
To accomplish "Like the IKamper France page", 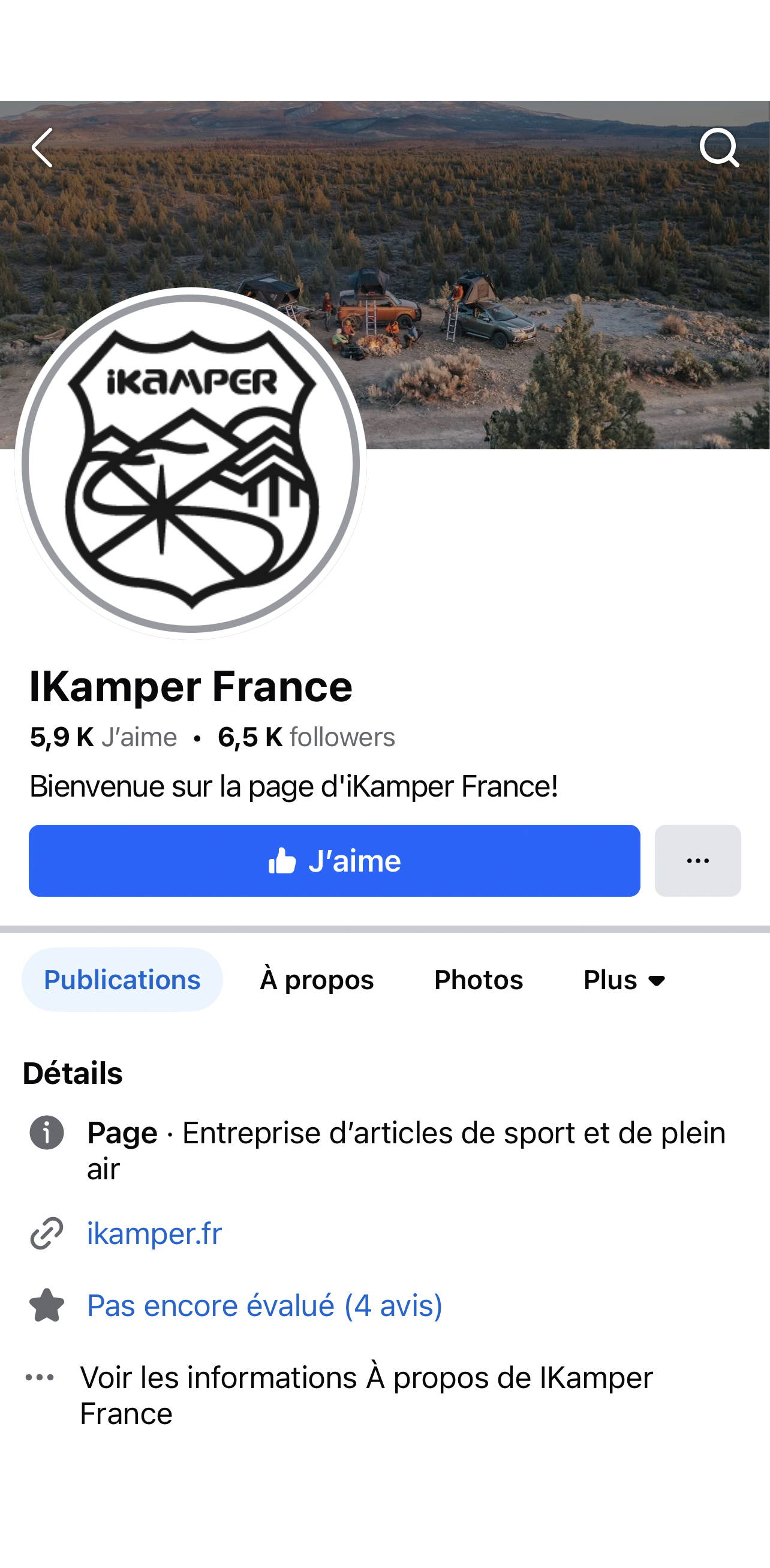I will point(334,860).
